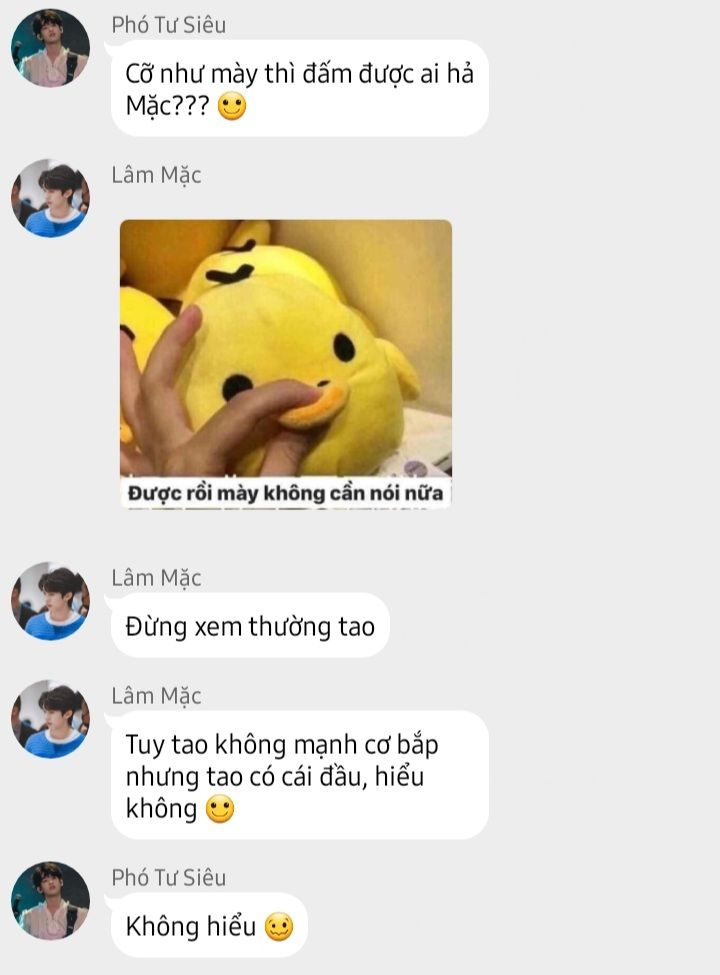Open the yellow duck meme image from Lâm Mặc
This screenshot has height=975, width=720.
(x=286, y=364)
